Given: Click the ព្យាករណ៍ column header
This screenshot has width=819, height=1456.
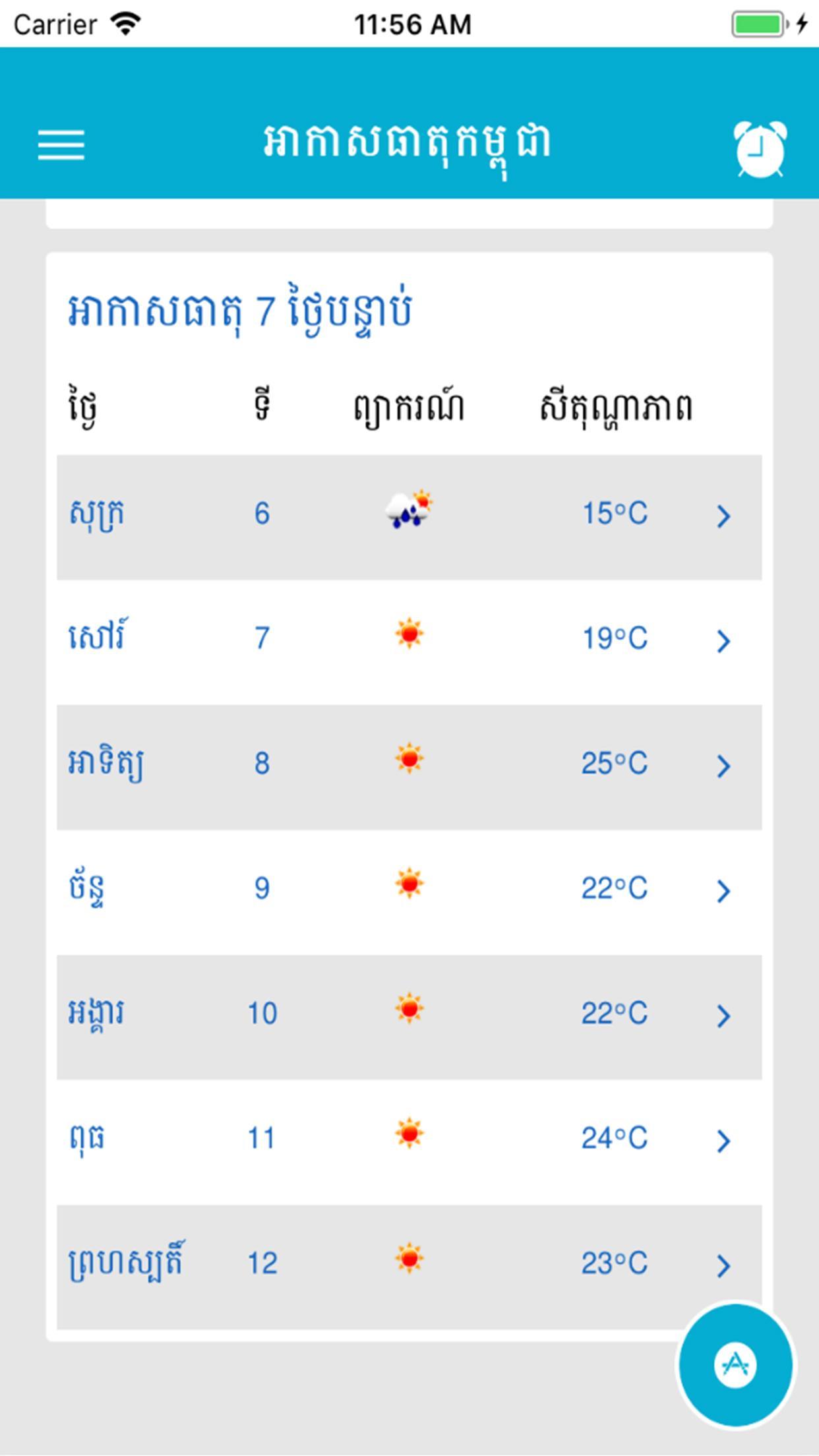Looking at the screenshot, I should pos(409,408).
